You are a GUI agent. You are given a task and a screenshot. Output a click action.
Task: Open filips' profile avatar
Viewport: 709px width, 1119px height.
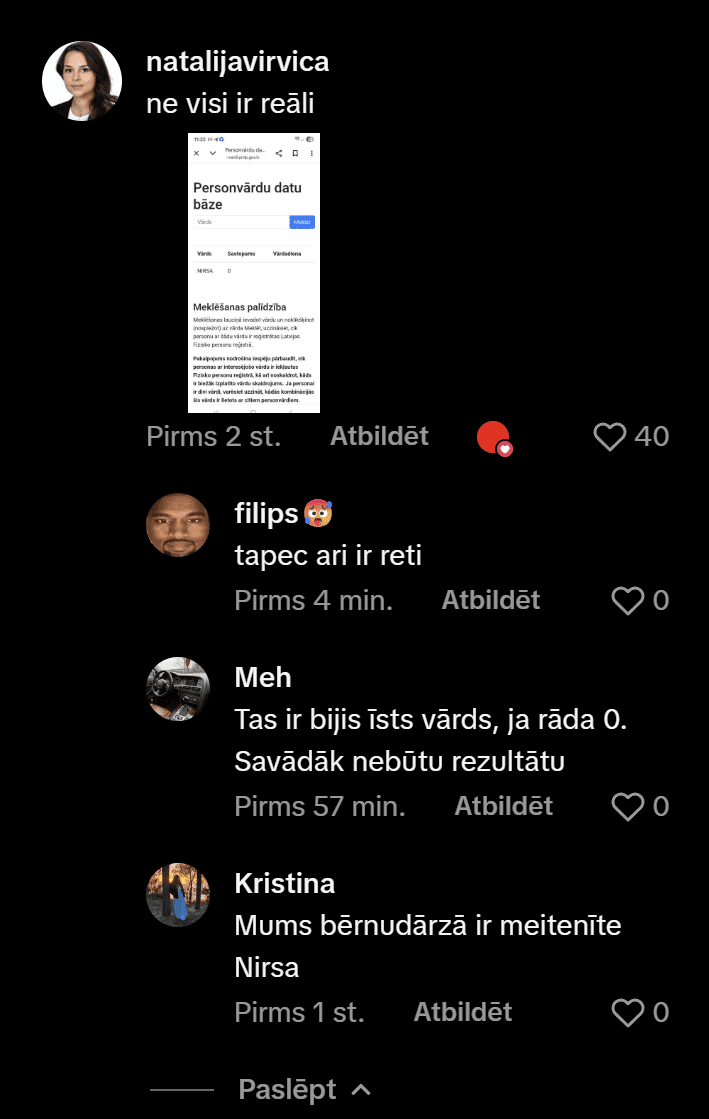178,525
